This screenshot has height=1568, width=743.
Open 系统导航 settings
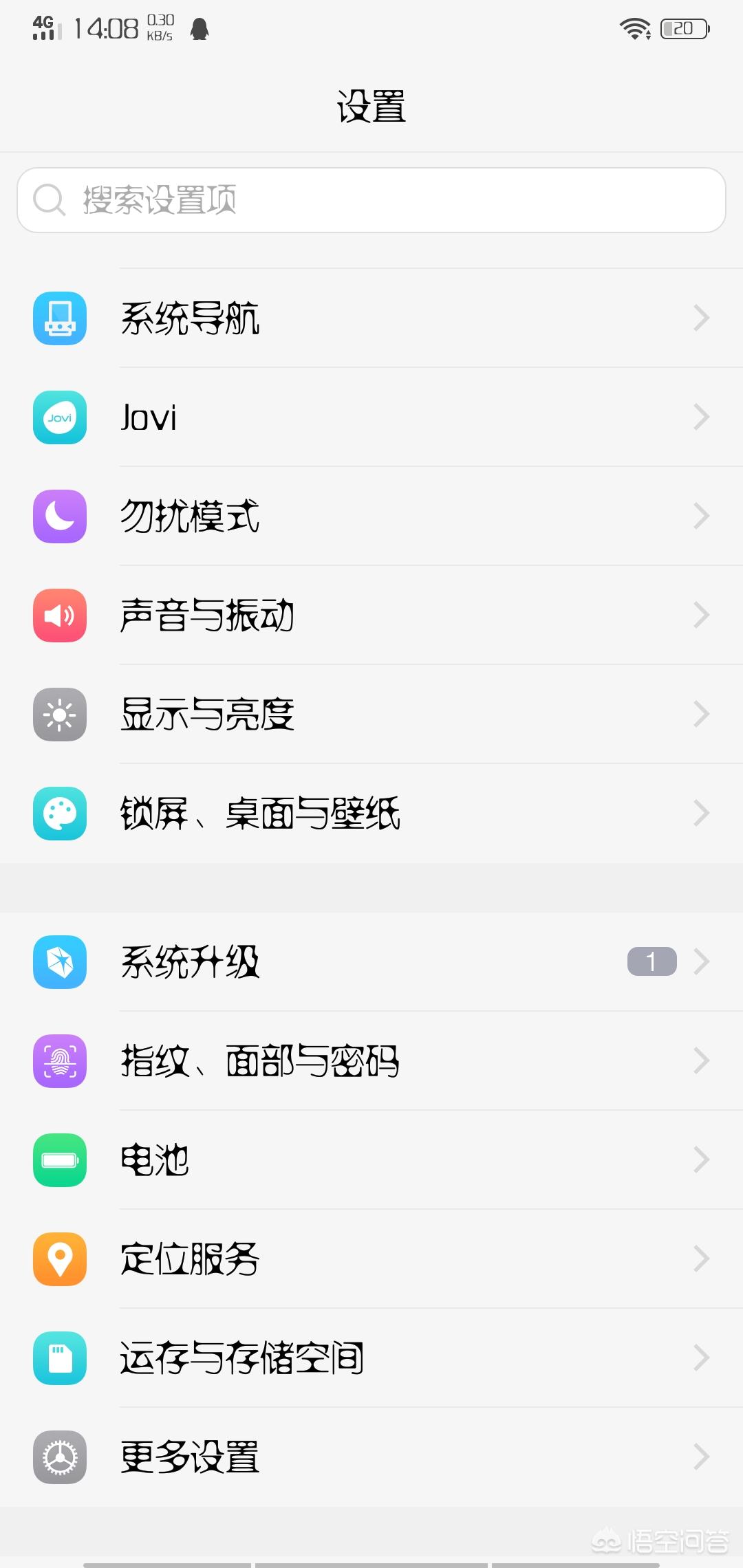coord(371,318)
